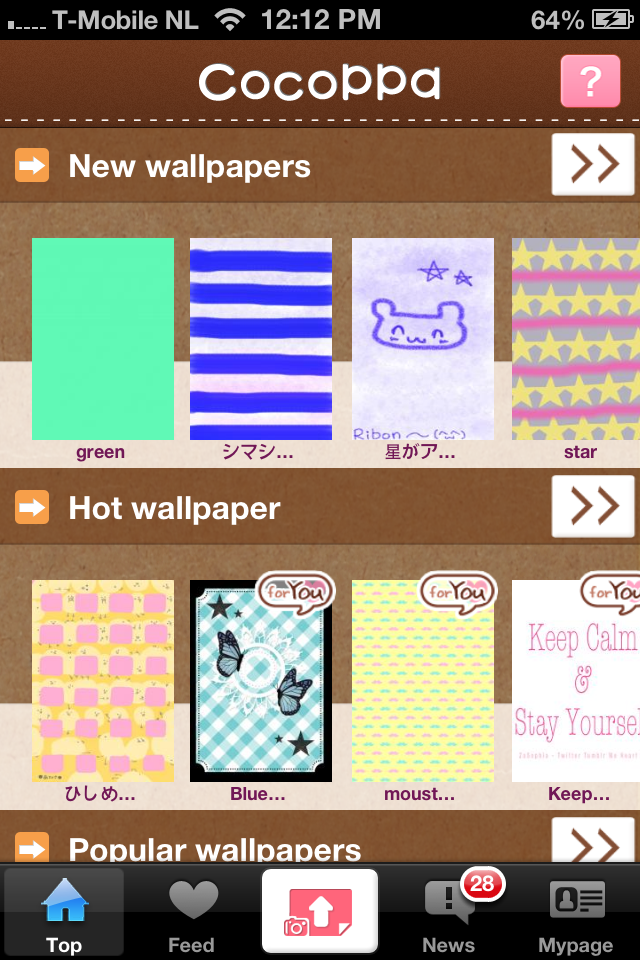The image size is (640, 960).
Task: Select the blue striped wallpaper
Action: (261, 339)
